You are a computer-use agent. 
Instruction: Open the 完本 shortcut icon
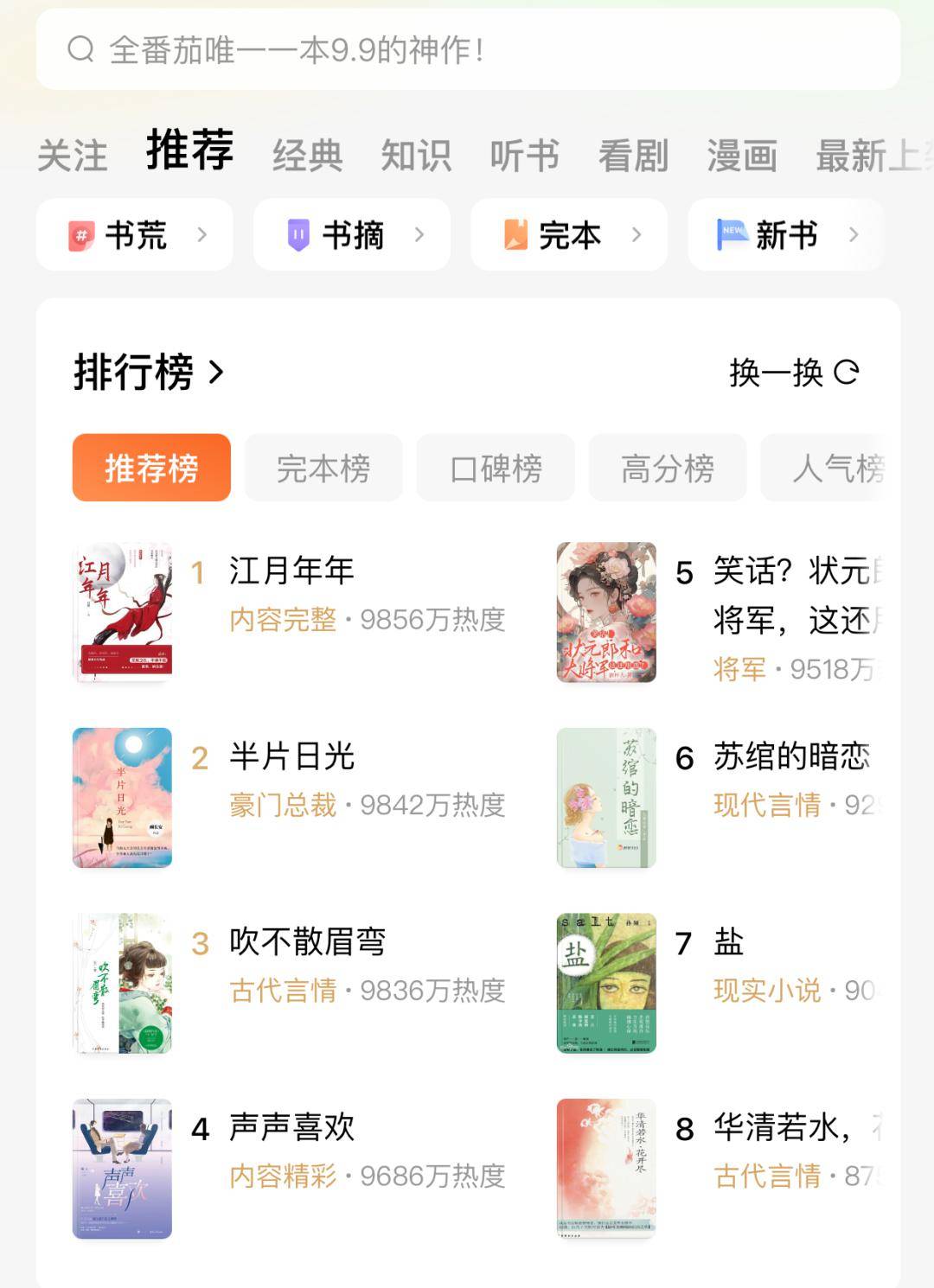click(x=517, y=235)
